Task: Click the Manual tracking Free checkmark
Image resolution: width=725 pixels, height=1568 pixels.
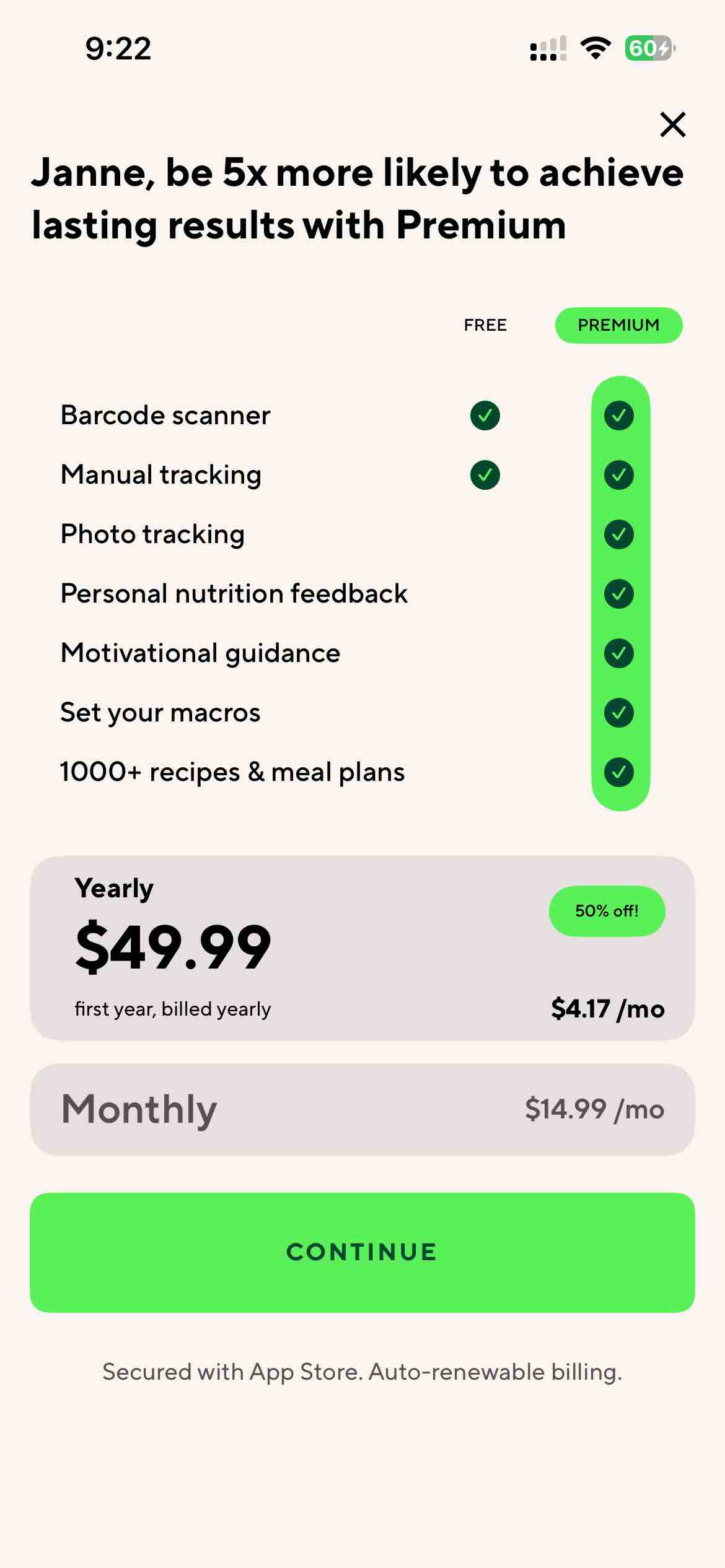Action: pyautogui.click(x=485, y=475)
